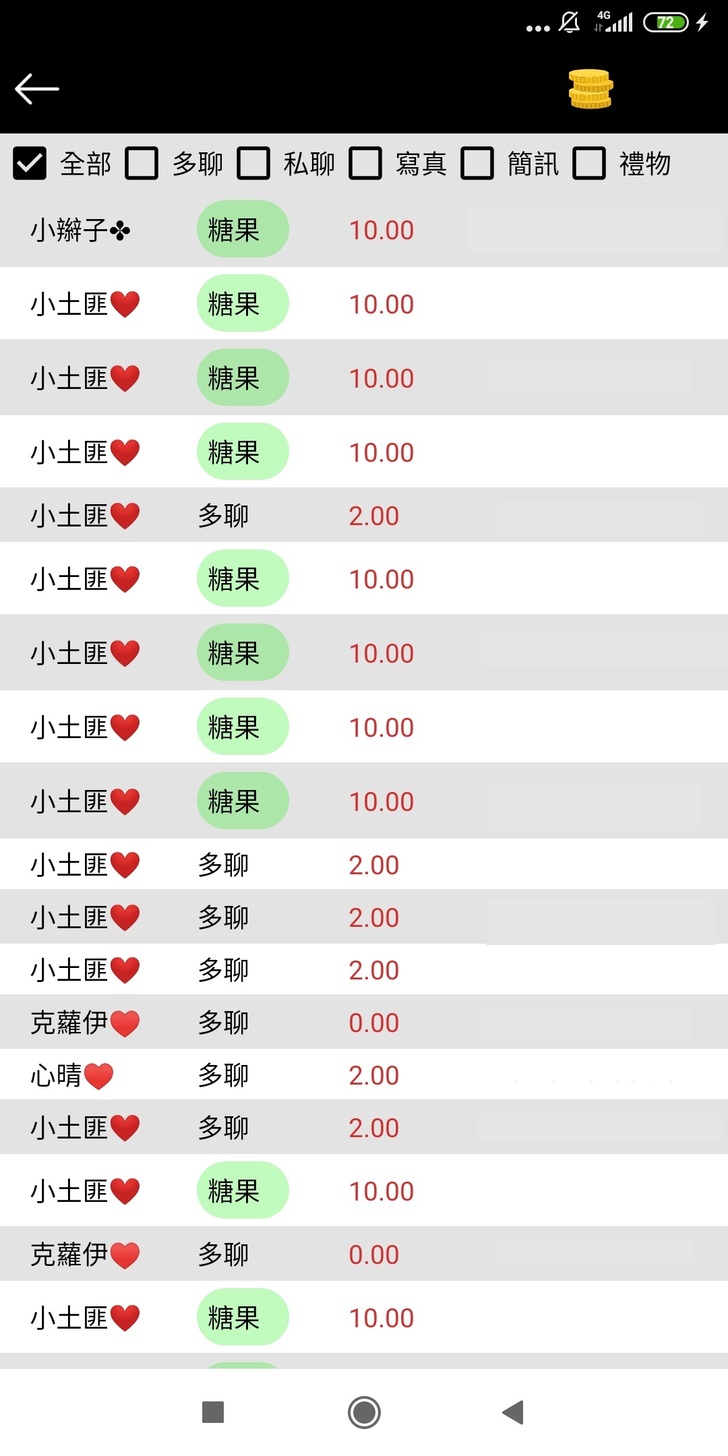728x1456 pixels.
Task: Uncheck the 全部 filter checkbox
Action: (x=30, y=163)
